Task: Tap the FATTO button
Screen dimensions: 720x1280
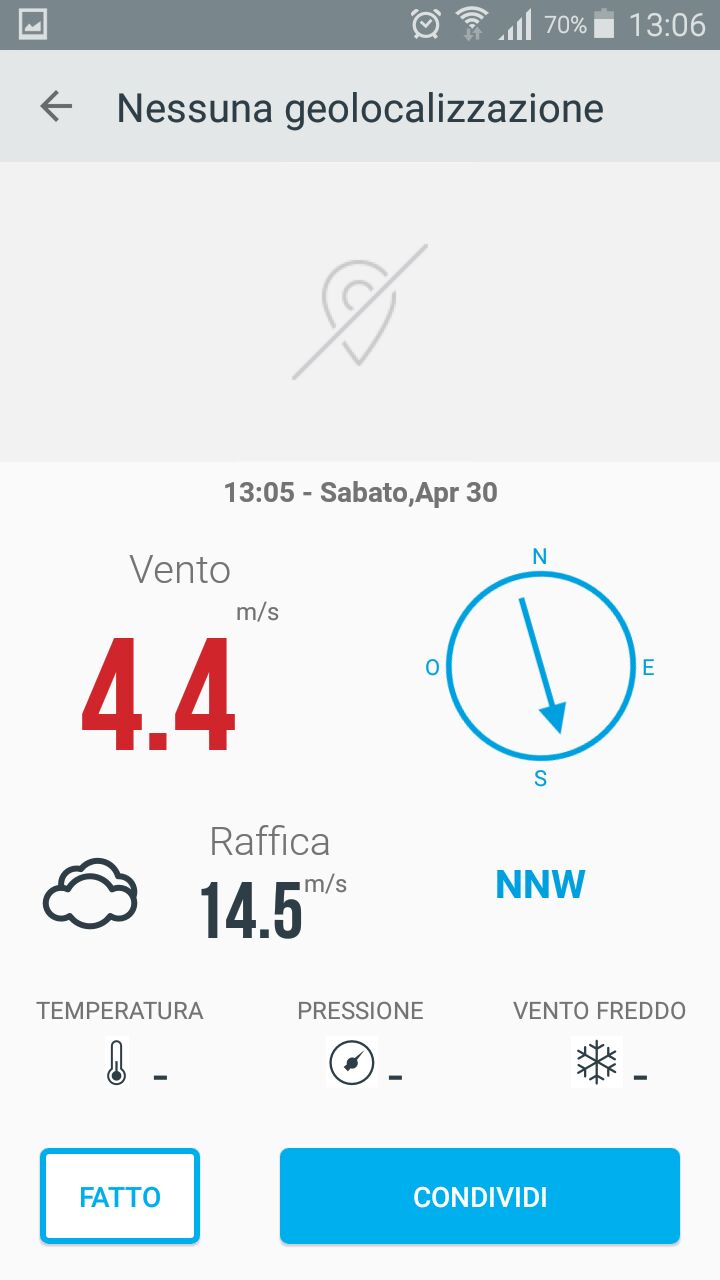Action: click(x=120, y=1196)
